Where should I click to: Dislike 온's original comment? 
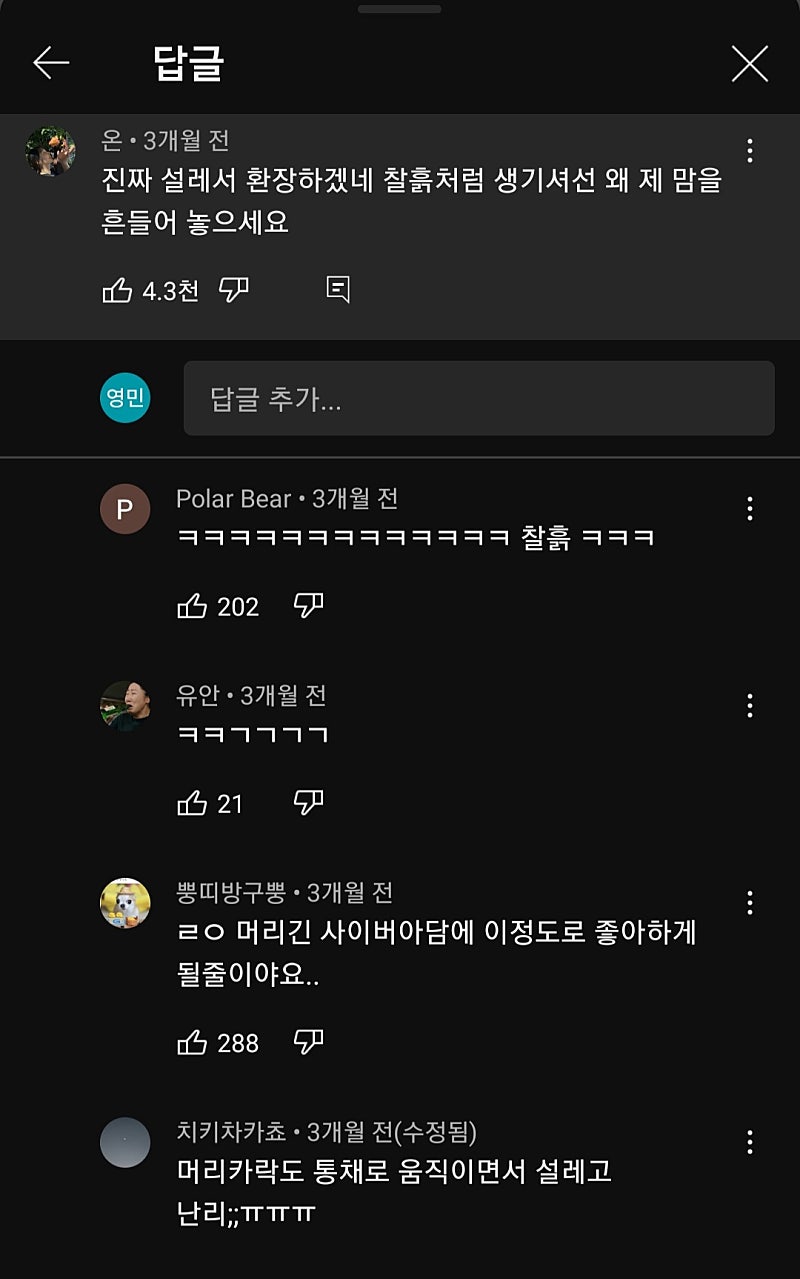pyautogui.click(x=234, y=291)
